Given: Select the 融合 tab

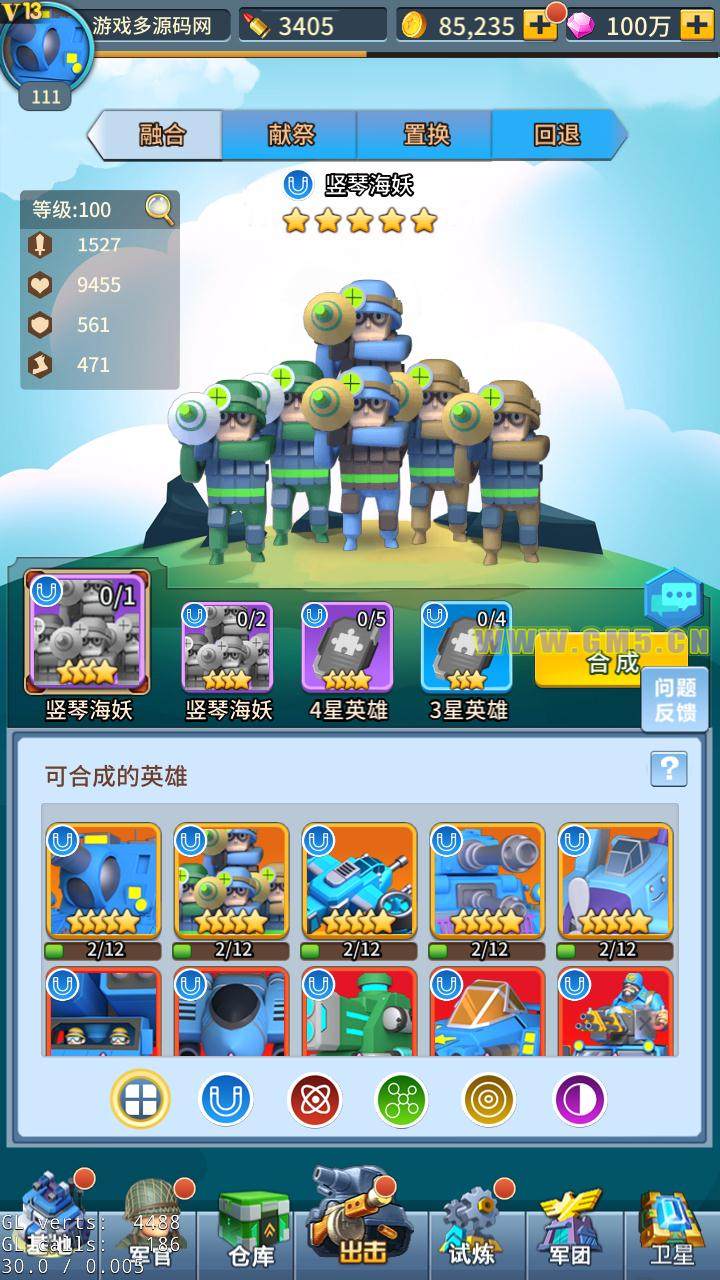Looking at the screenshot, I should pos(162,135).
